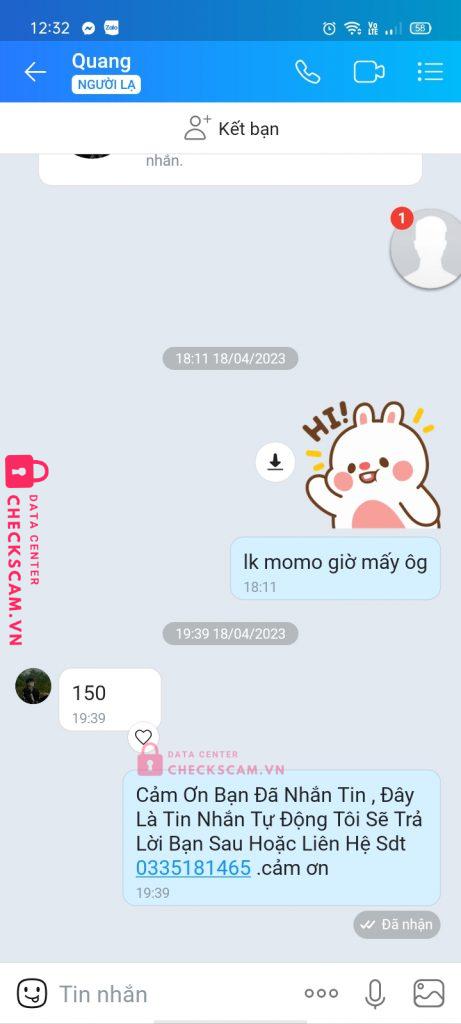
Task: Record a voice message
Action: pyautogui.click(x=374, y=993)
